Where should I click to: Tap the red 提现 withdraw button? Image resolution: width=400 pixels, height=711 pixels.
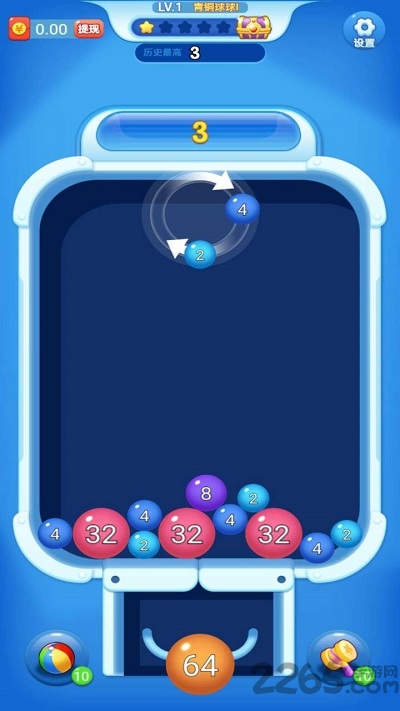(x=89, y=29)
